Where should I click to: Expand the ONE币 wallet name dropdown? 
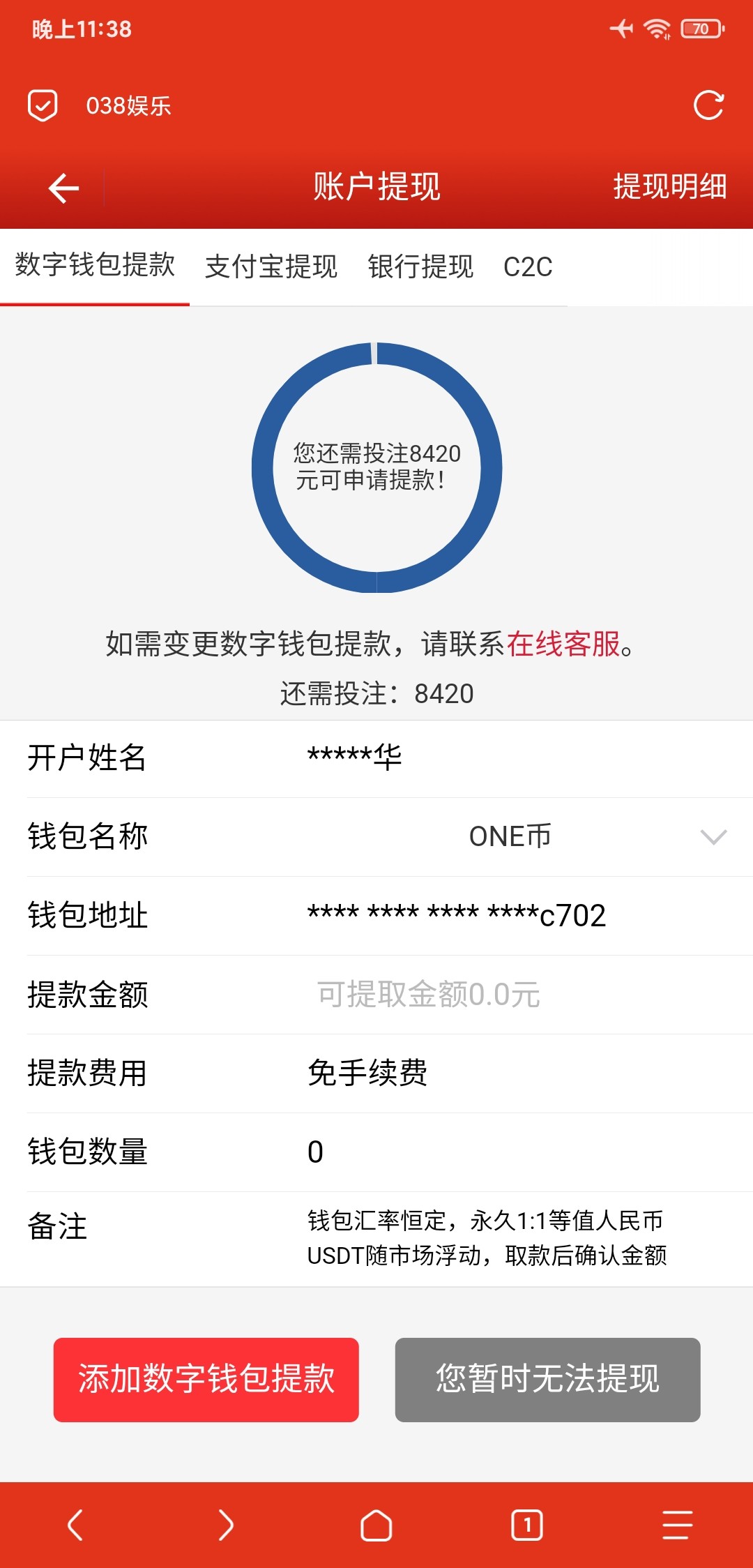(710, 838)
